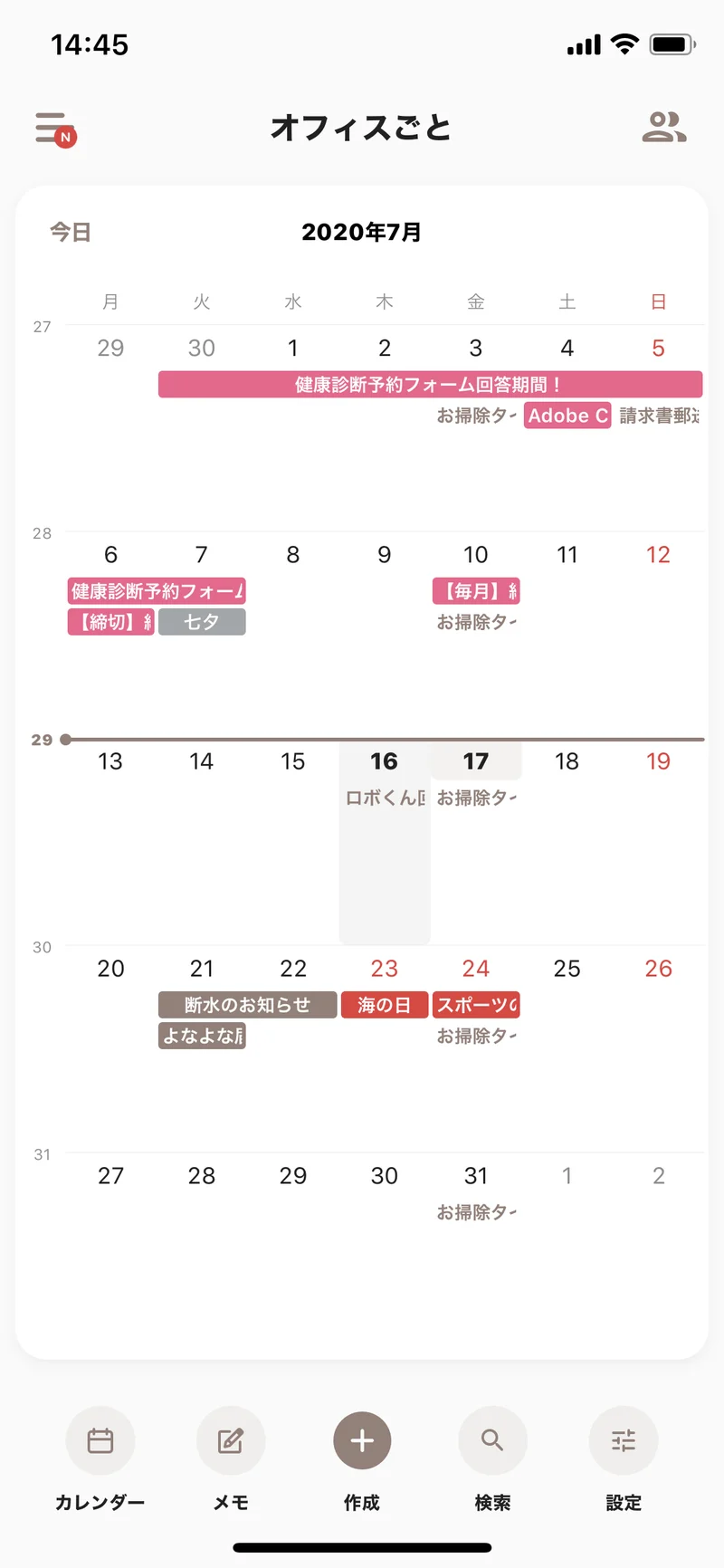This screenshot has width=724, height=1568.
Task: Open the よなよな event on July 21
Action: coord(202,1036)
